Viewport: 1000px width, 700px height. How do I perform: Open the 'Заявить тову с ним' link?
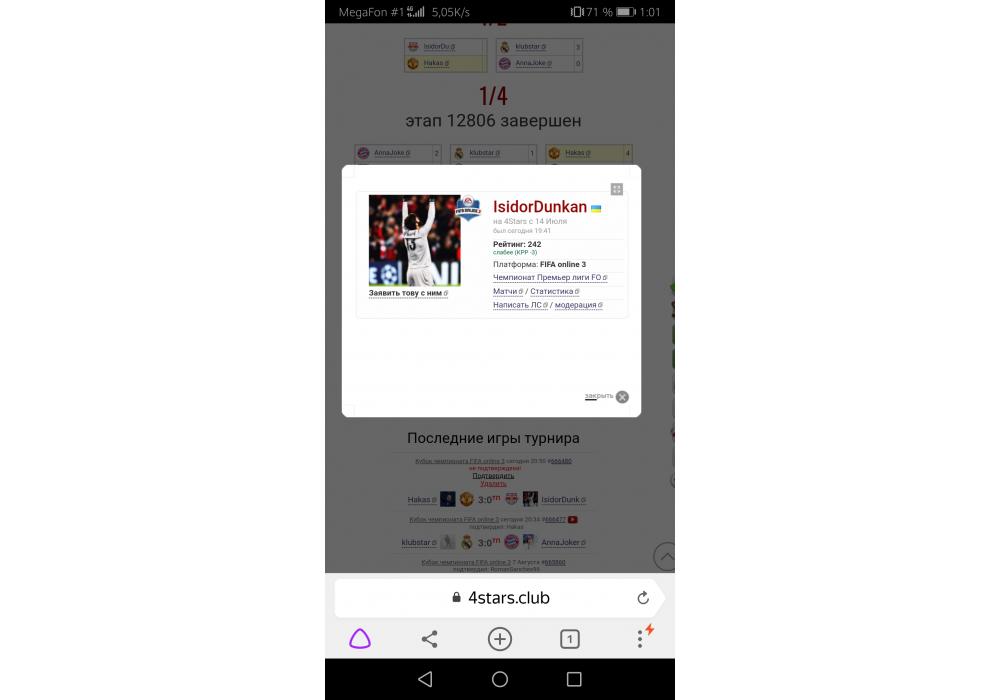tap(407, 294)
